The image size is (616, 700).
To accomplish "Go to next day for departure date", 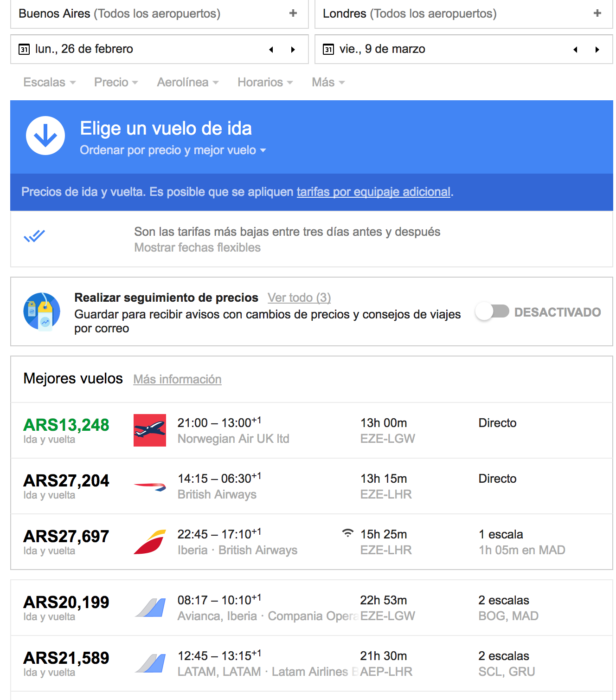I will coord(293,49).
